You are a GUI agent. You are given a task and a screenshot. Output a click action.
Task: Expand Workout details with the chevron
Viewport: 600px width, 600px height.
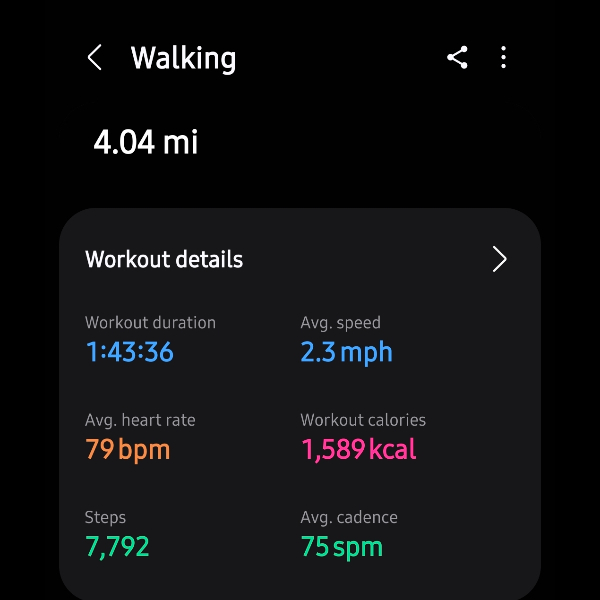tap(500, 260)
